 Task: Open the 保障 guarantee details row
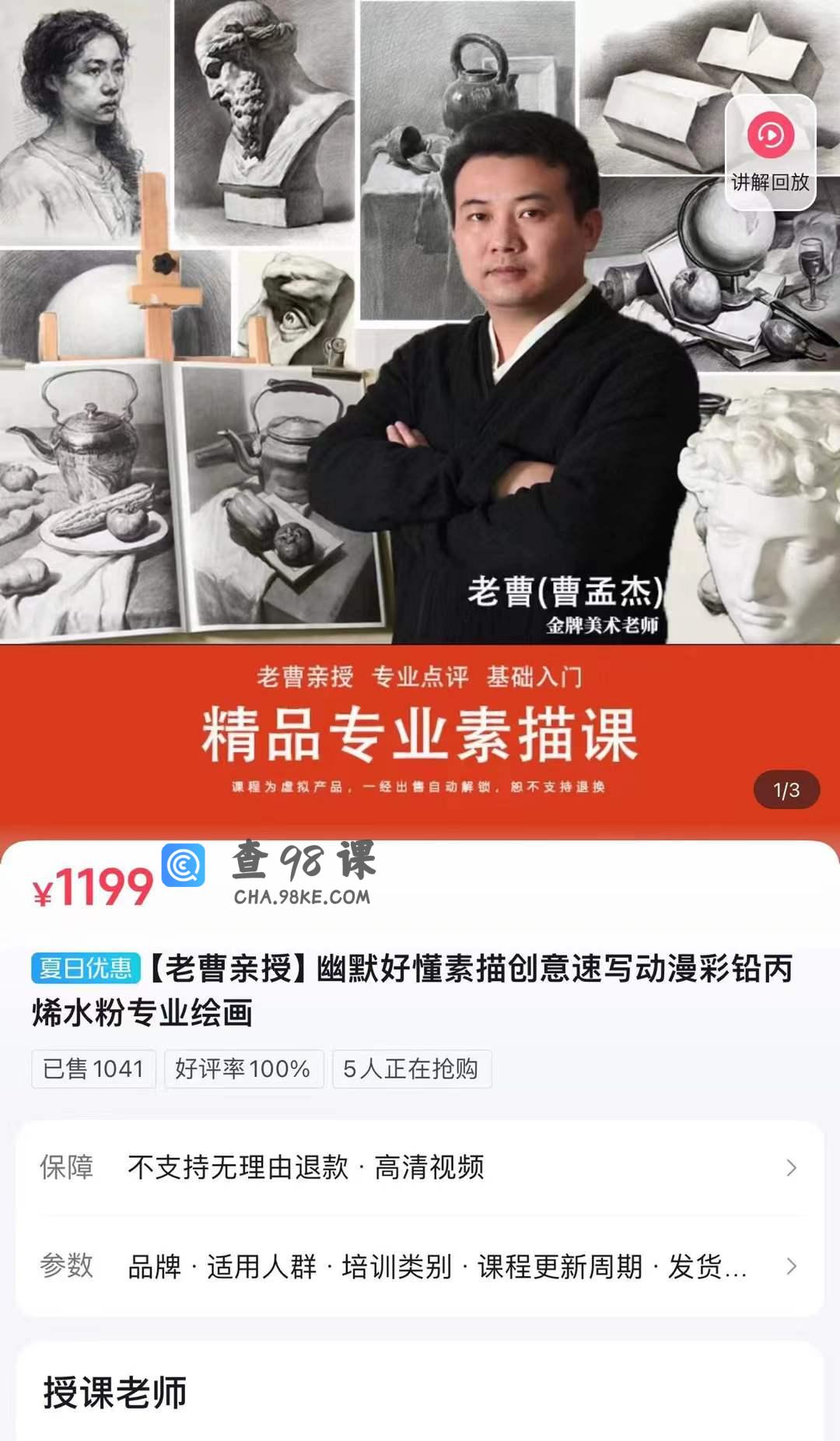click(x=420, y=1167)
